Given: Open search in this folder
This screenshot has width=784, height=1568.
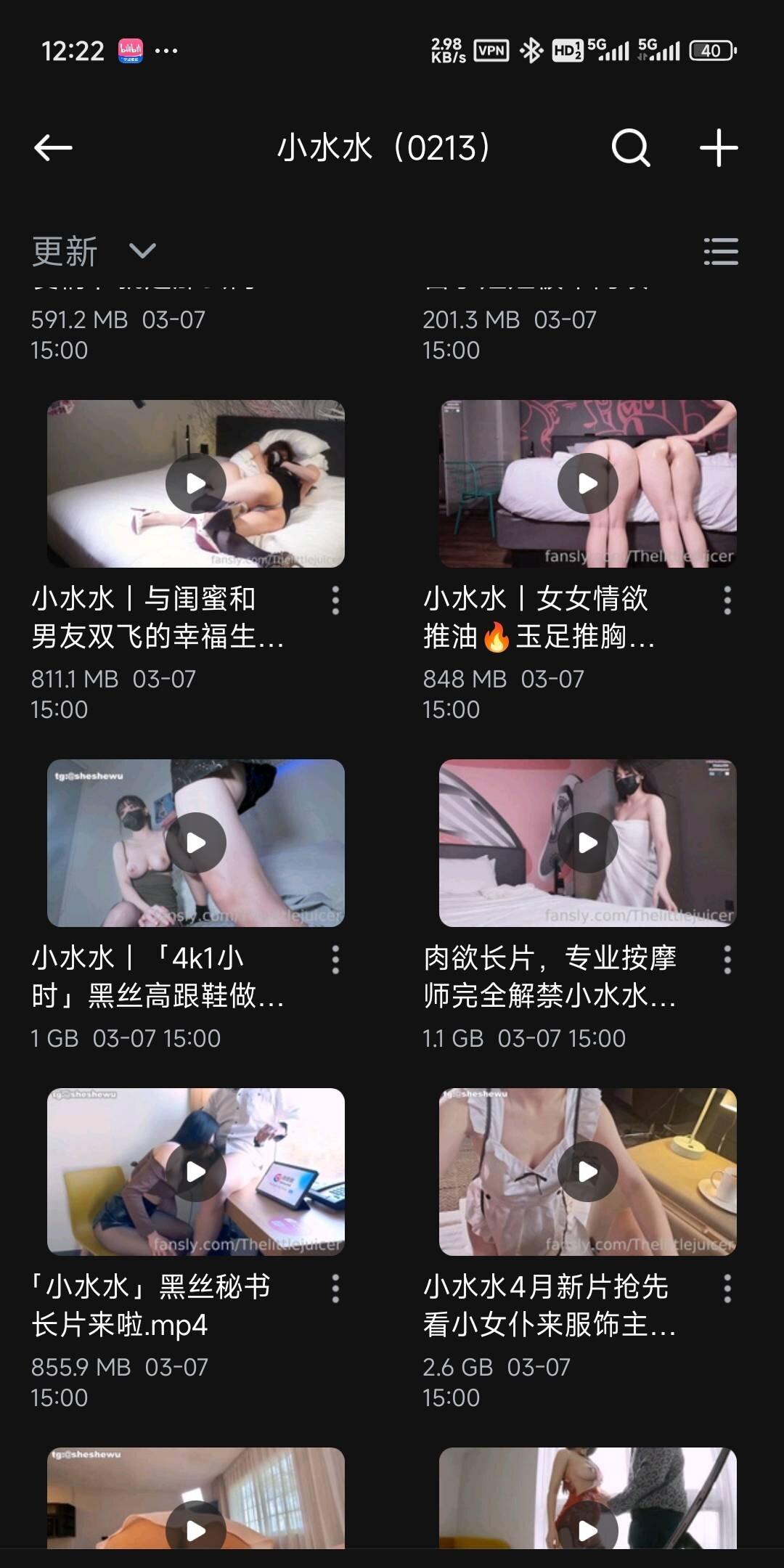Looking at the screenshot, I should 630,148.
